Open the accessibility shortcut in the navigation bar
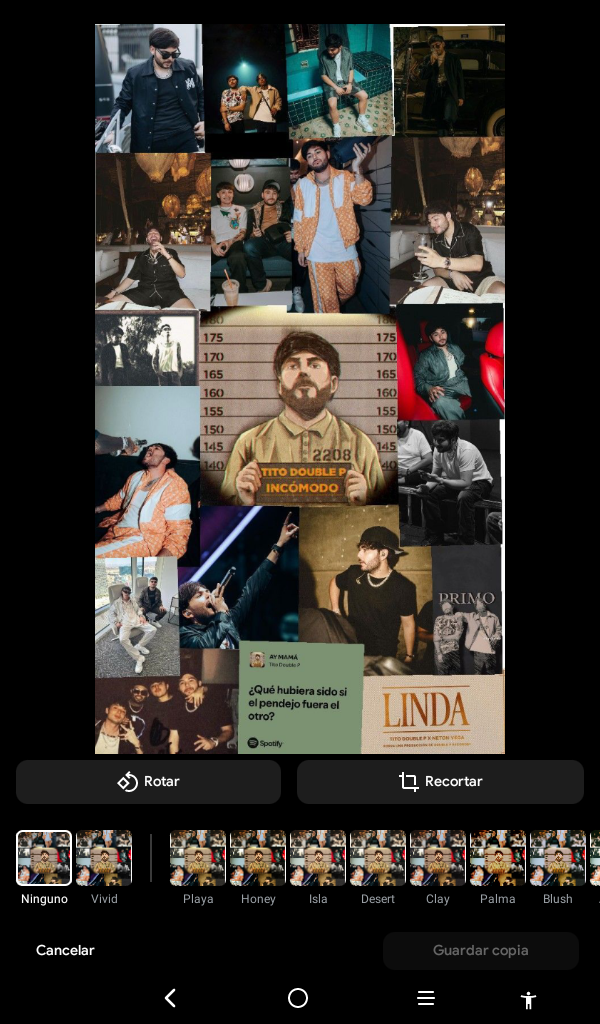 coord(529,999)
